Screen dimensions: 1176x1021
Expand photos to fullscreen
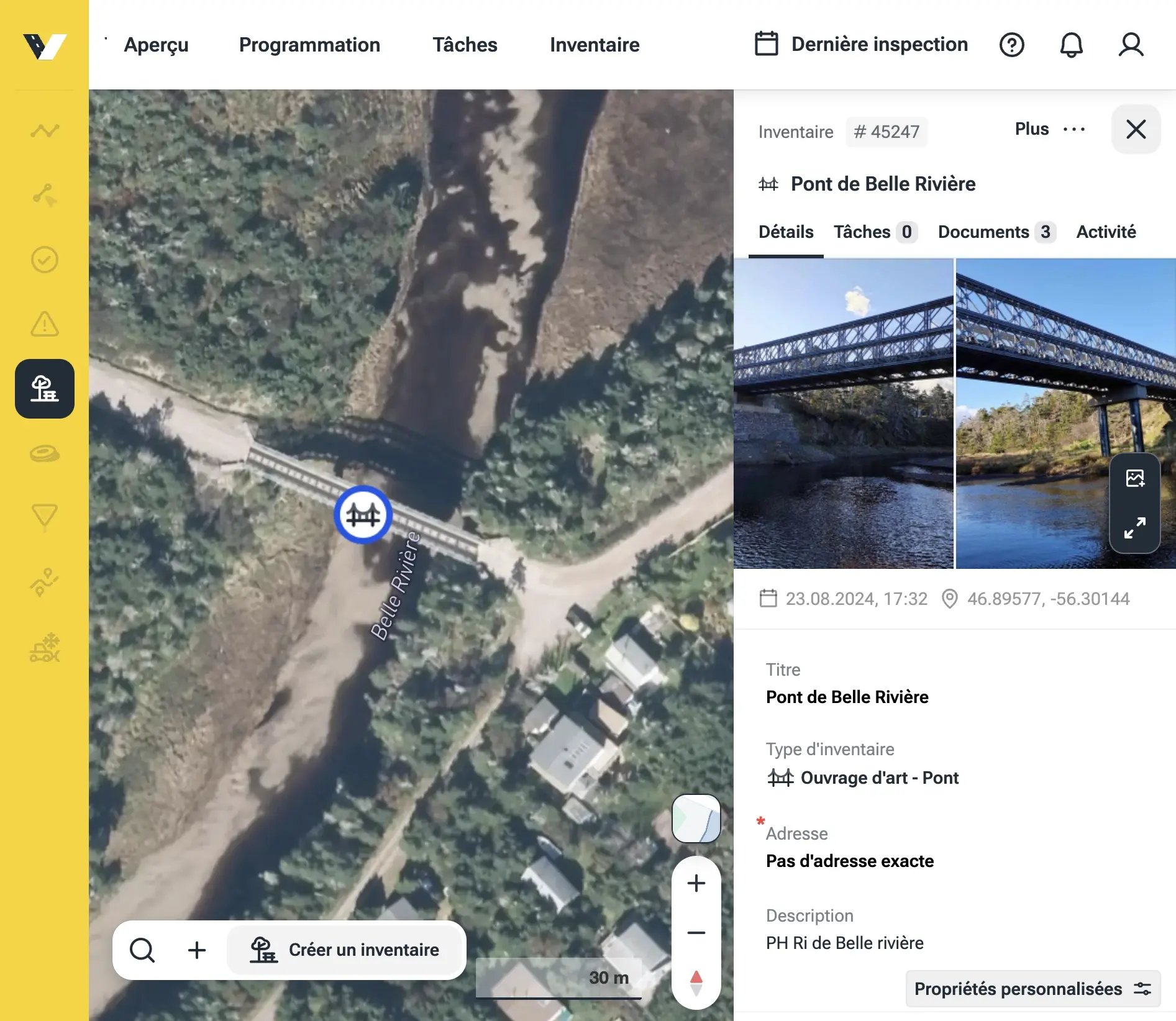1134,527
